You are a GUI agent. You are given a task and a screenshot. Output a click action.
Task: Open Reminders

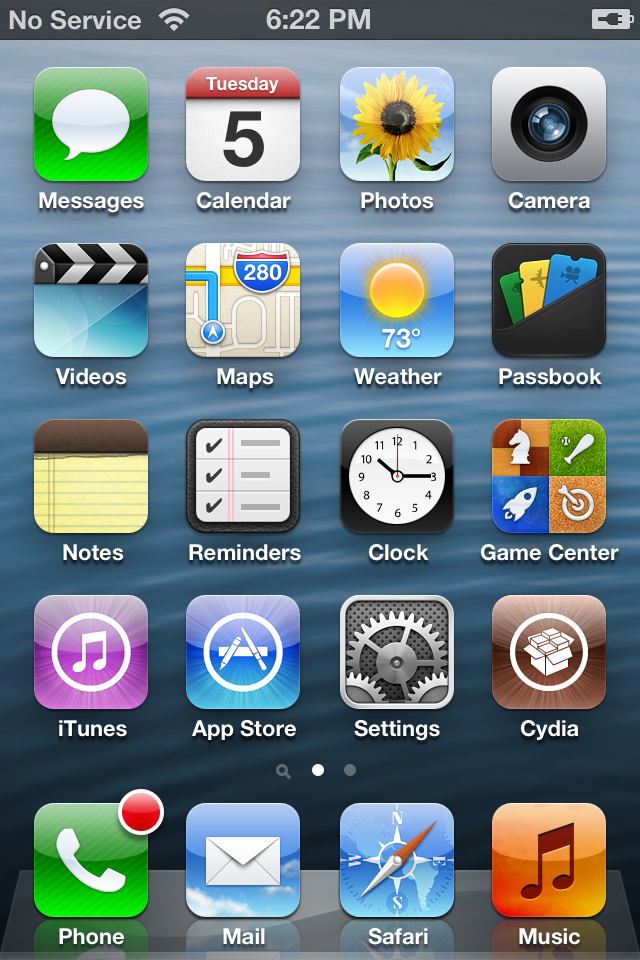(x=243, y=477)
